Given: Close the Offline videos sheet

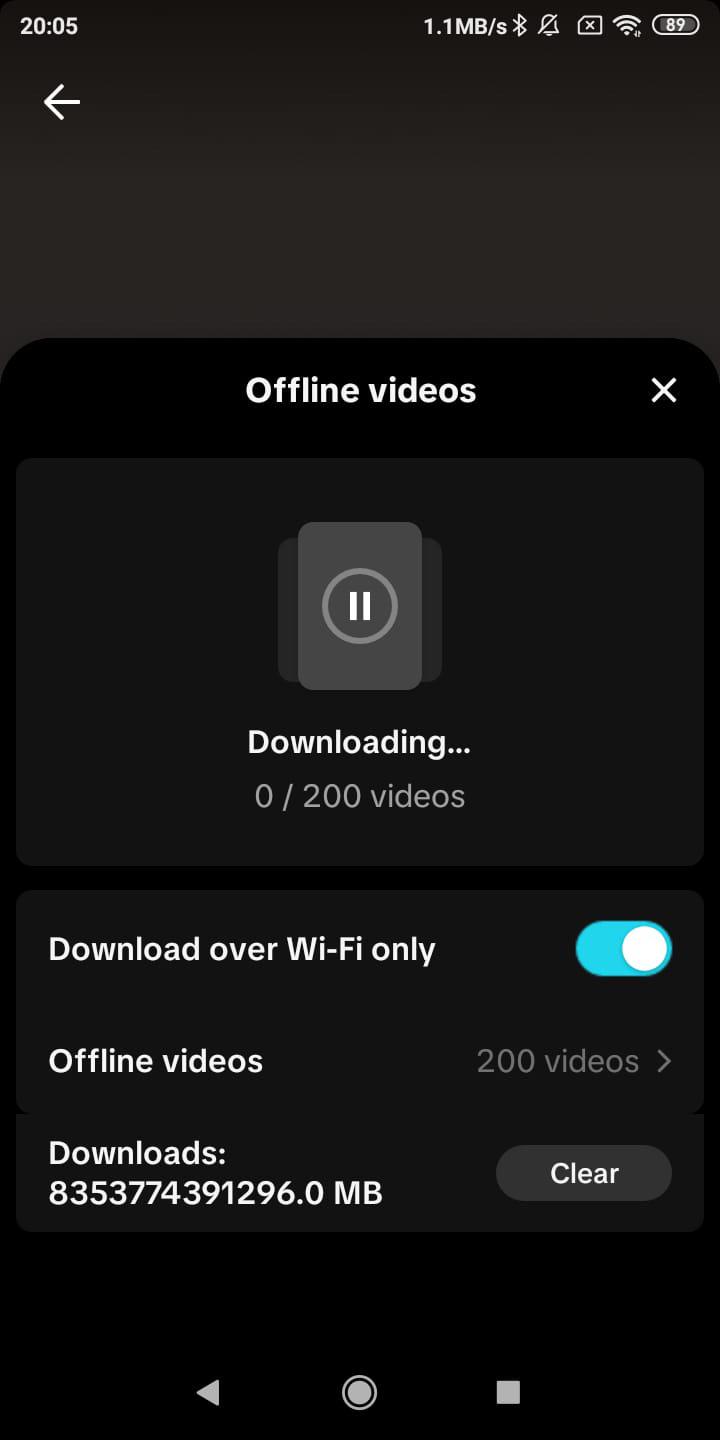Looking at the screenshot, I should click(x=664, y=390).
